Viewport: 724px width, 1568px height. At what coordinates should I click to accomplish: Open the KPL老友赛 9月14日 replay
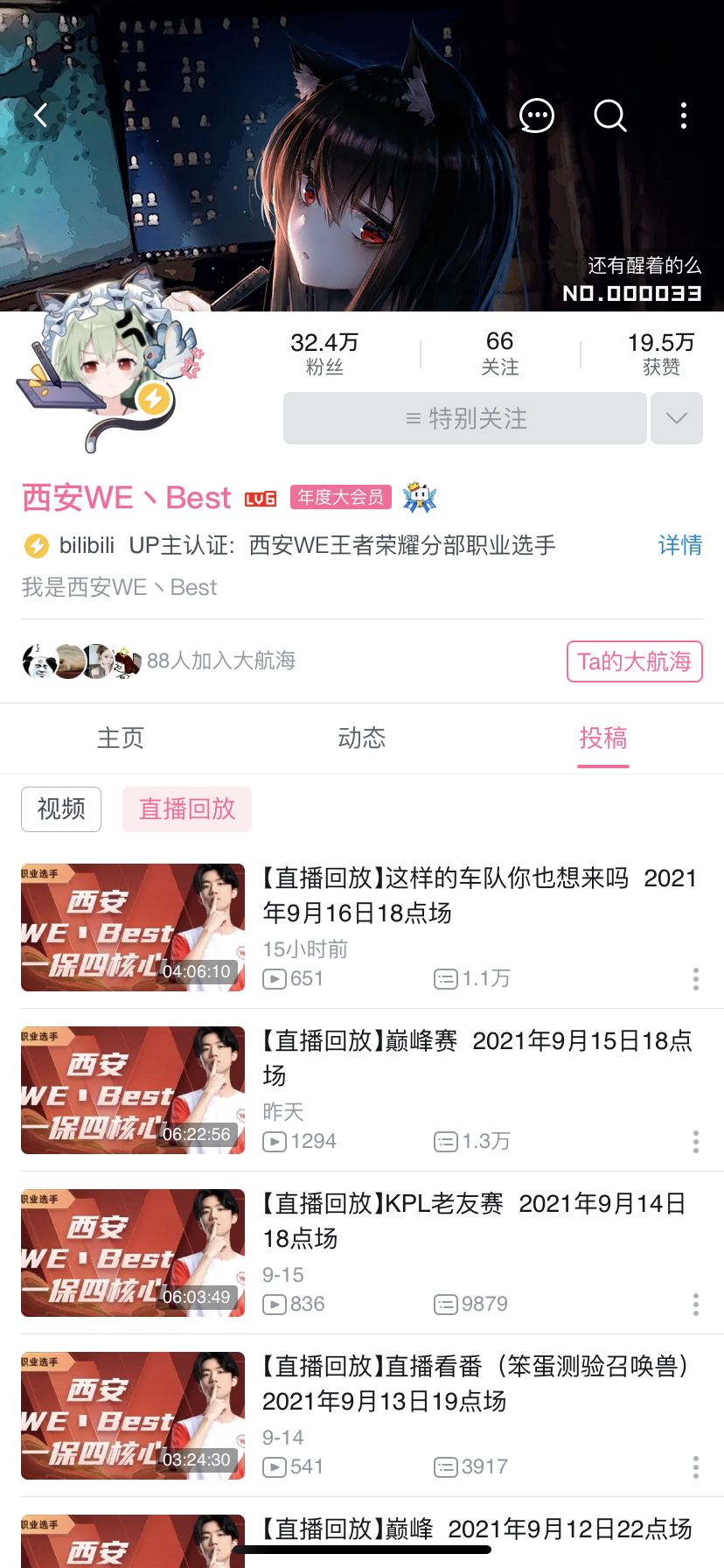coord(479,1220)
